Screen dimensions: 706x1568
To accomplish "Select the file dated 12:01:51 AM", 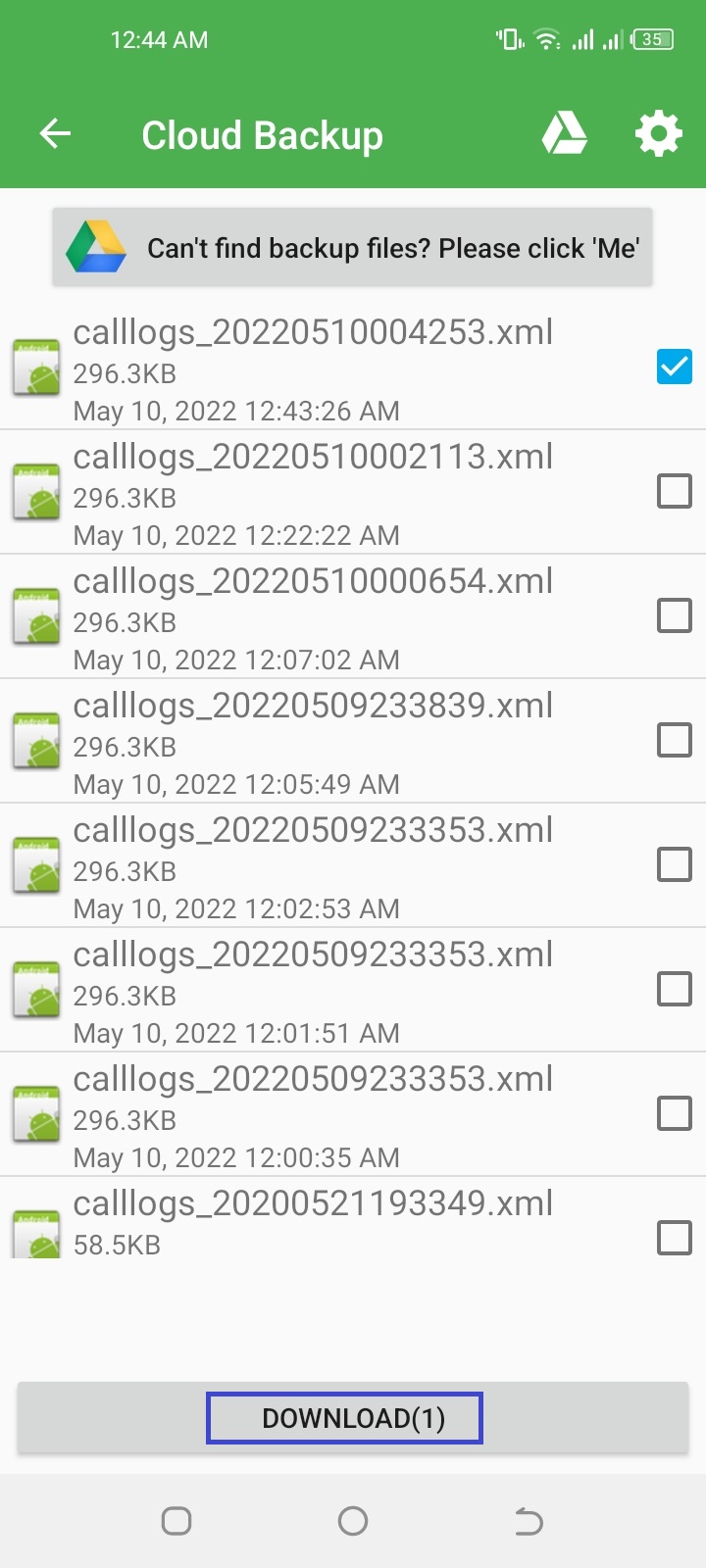I will [674, 989].
